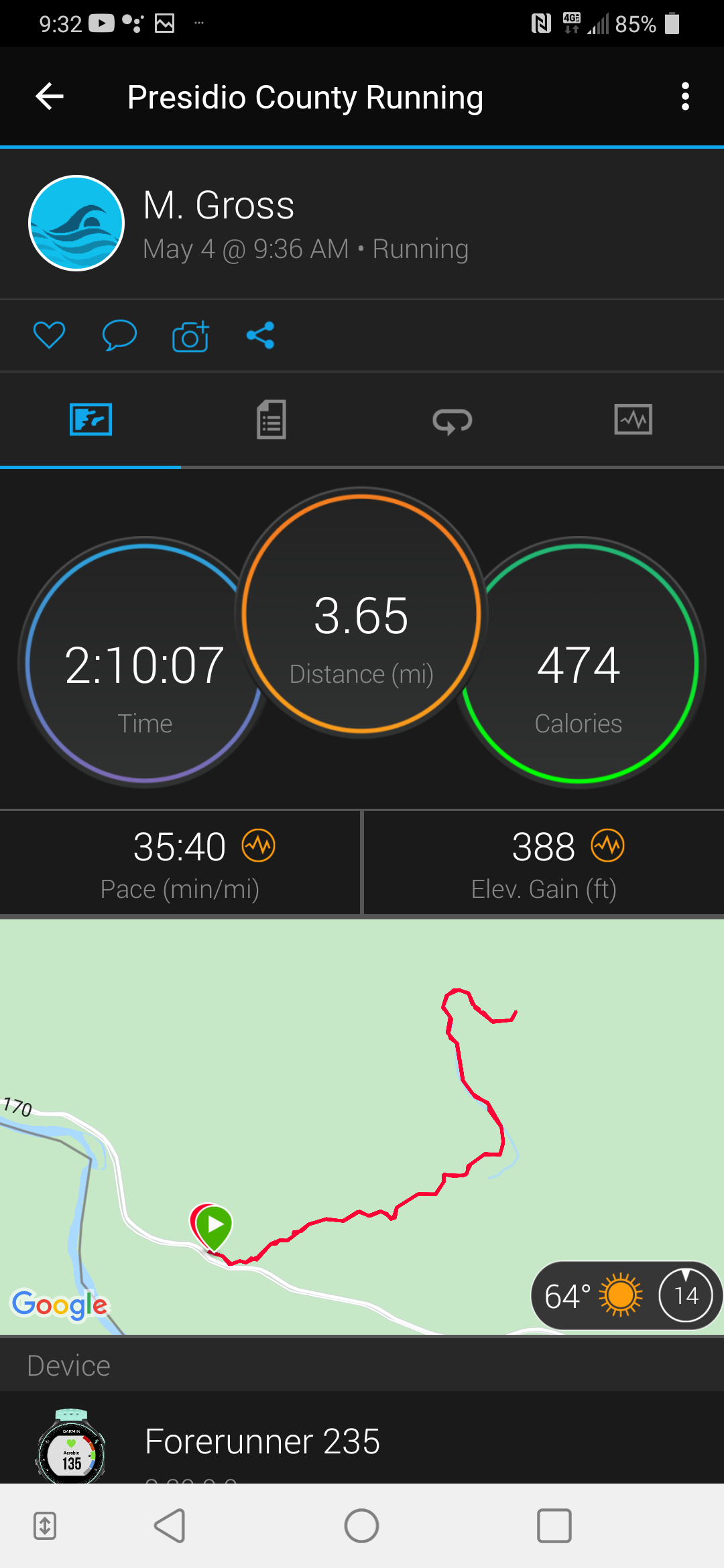Switch to the stats details tab
This screenshot has width=724, height=1568.
tap(271, 420)
